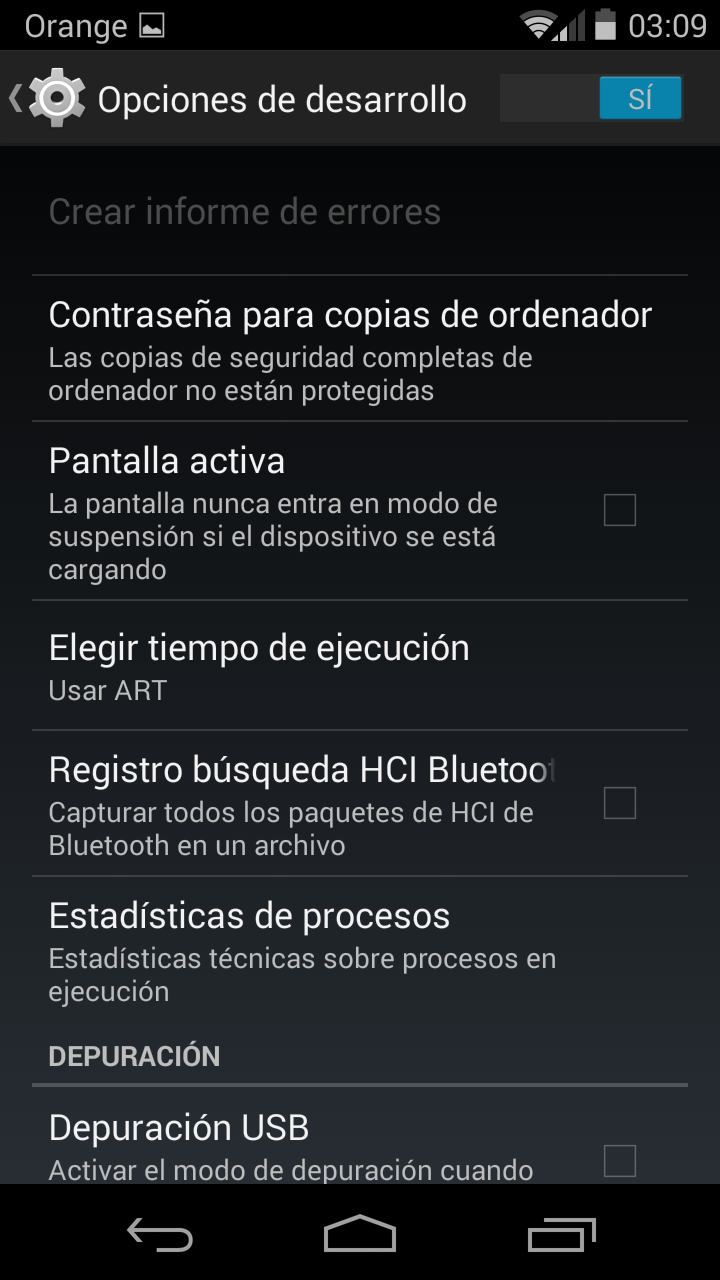This screenshot has height=1280, width=720.
Task: Go to the home screen
Action: (x=360, y=1234)
